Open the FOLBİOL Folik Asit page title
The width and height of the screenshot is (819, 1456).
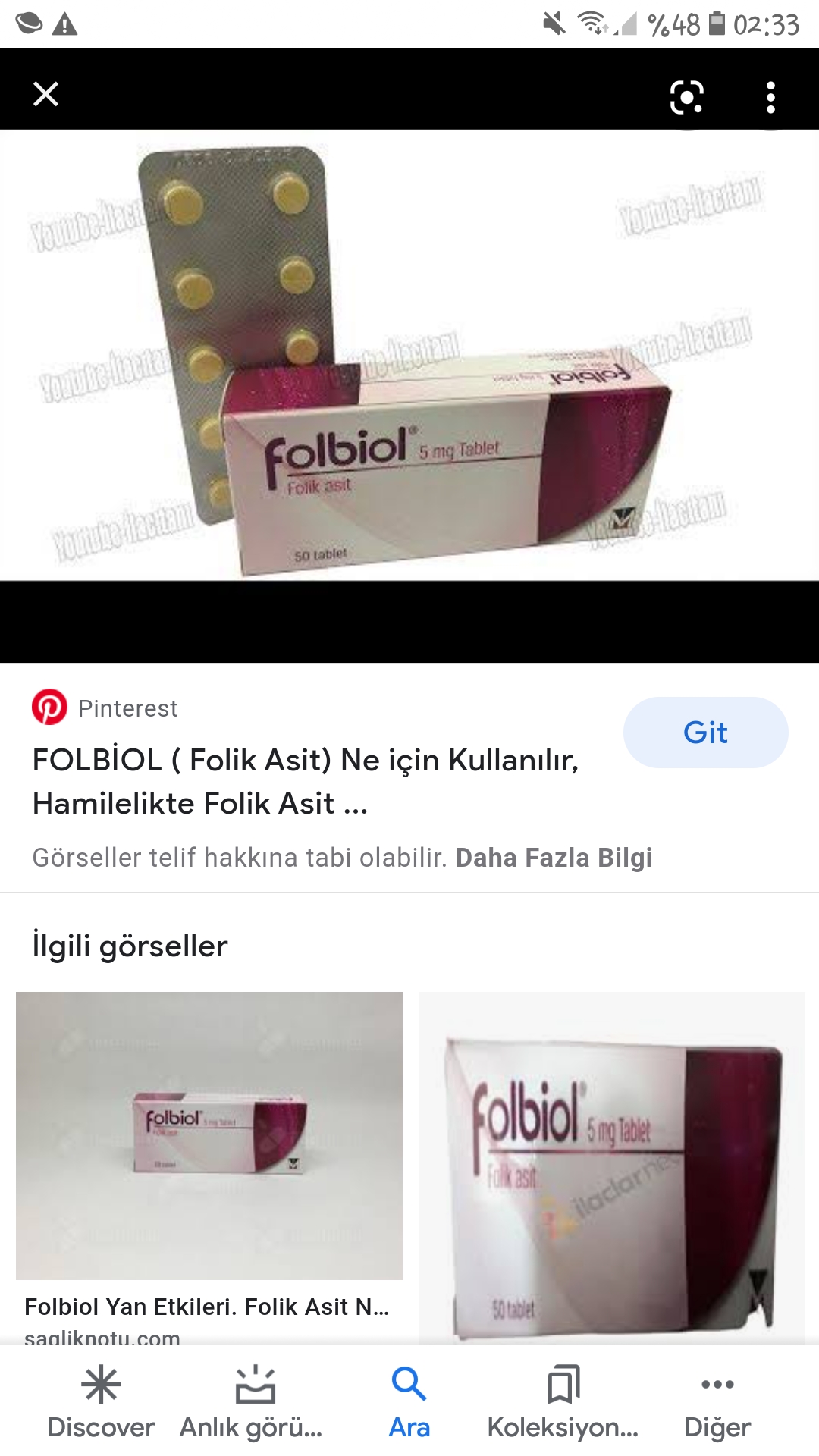(x=305, y=781)
